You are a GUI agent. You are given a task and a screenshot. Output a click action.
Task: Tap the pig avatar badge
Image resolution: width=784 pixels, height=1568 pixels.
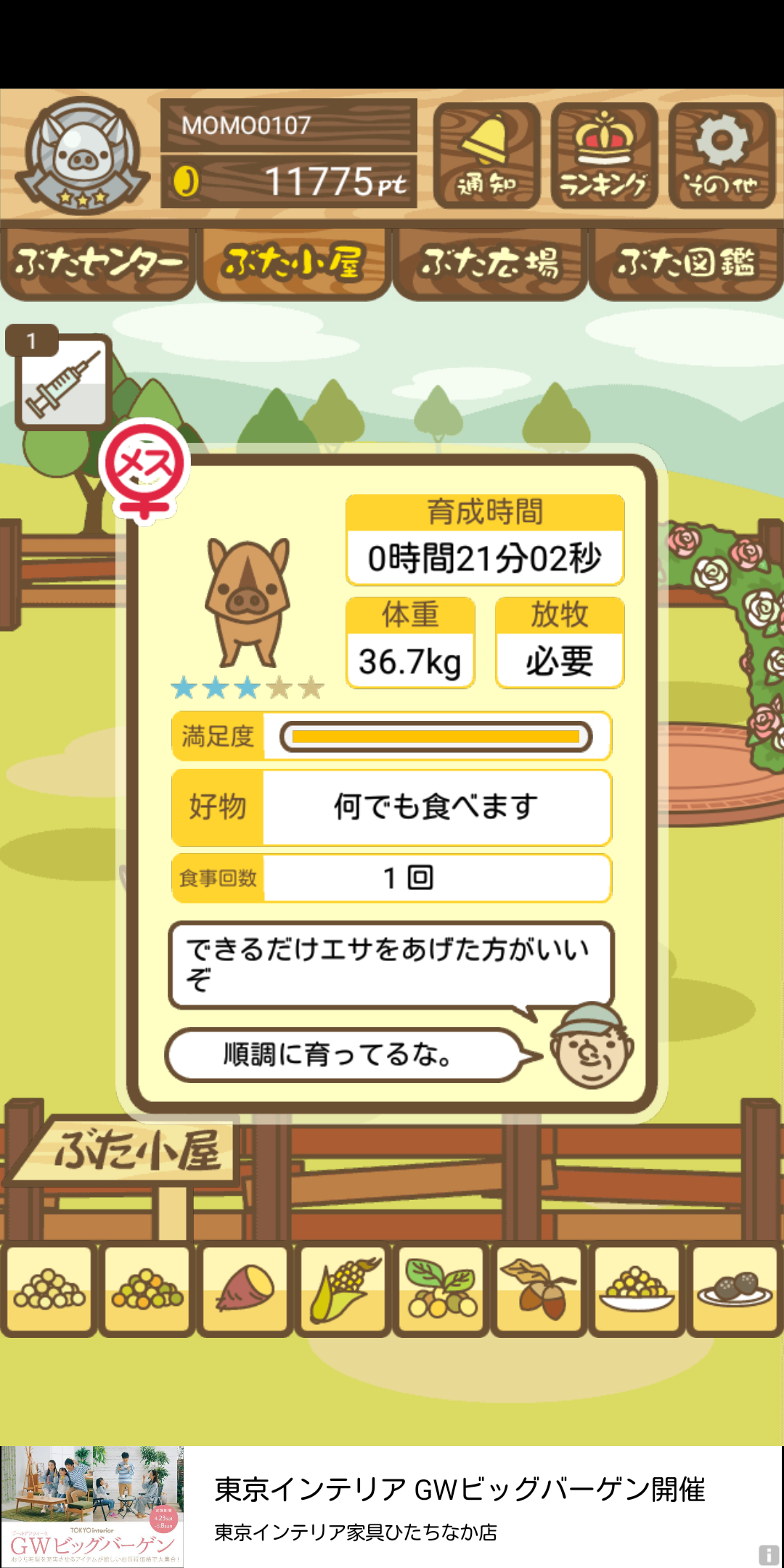coord(82,155)
